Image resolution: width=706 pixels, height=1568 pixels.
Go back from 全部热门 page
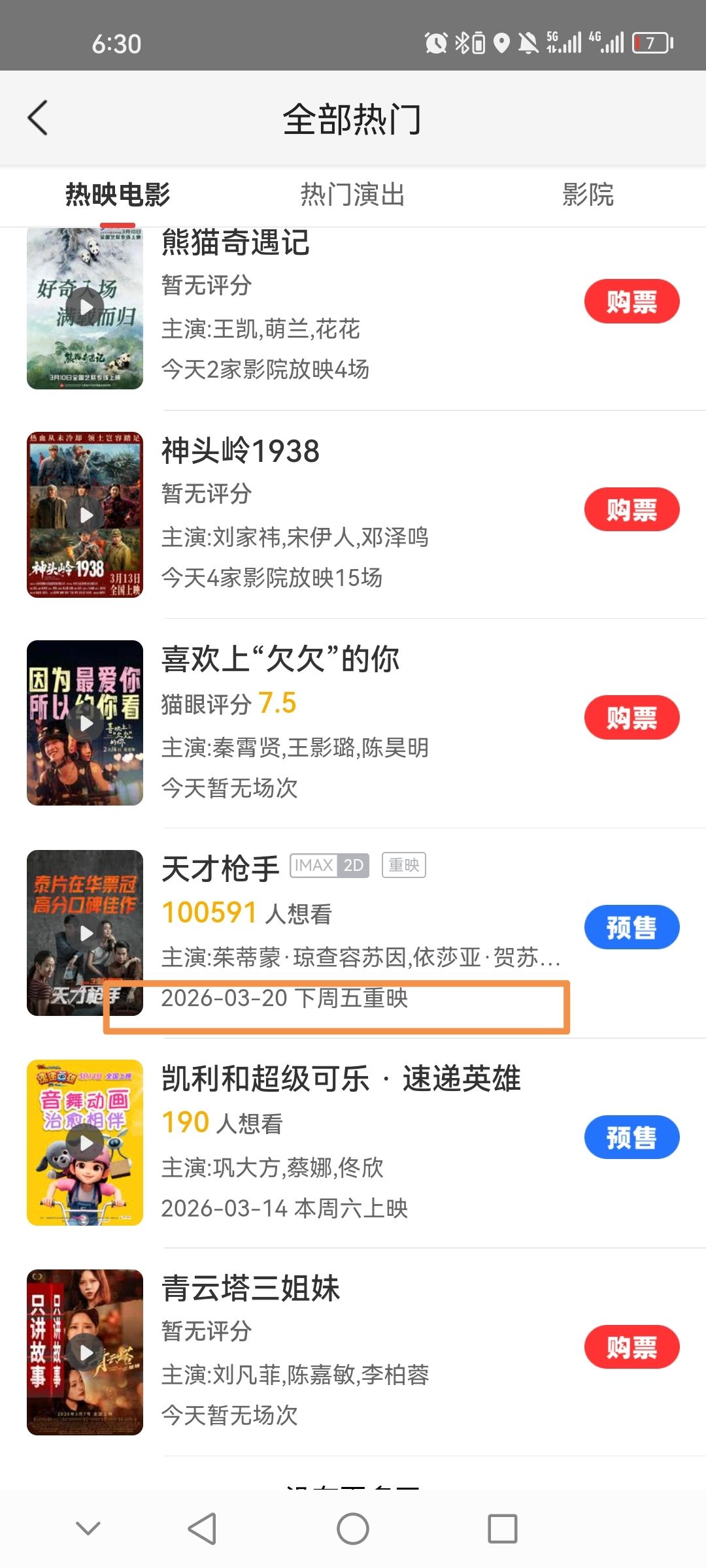pos(38,118)
